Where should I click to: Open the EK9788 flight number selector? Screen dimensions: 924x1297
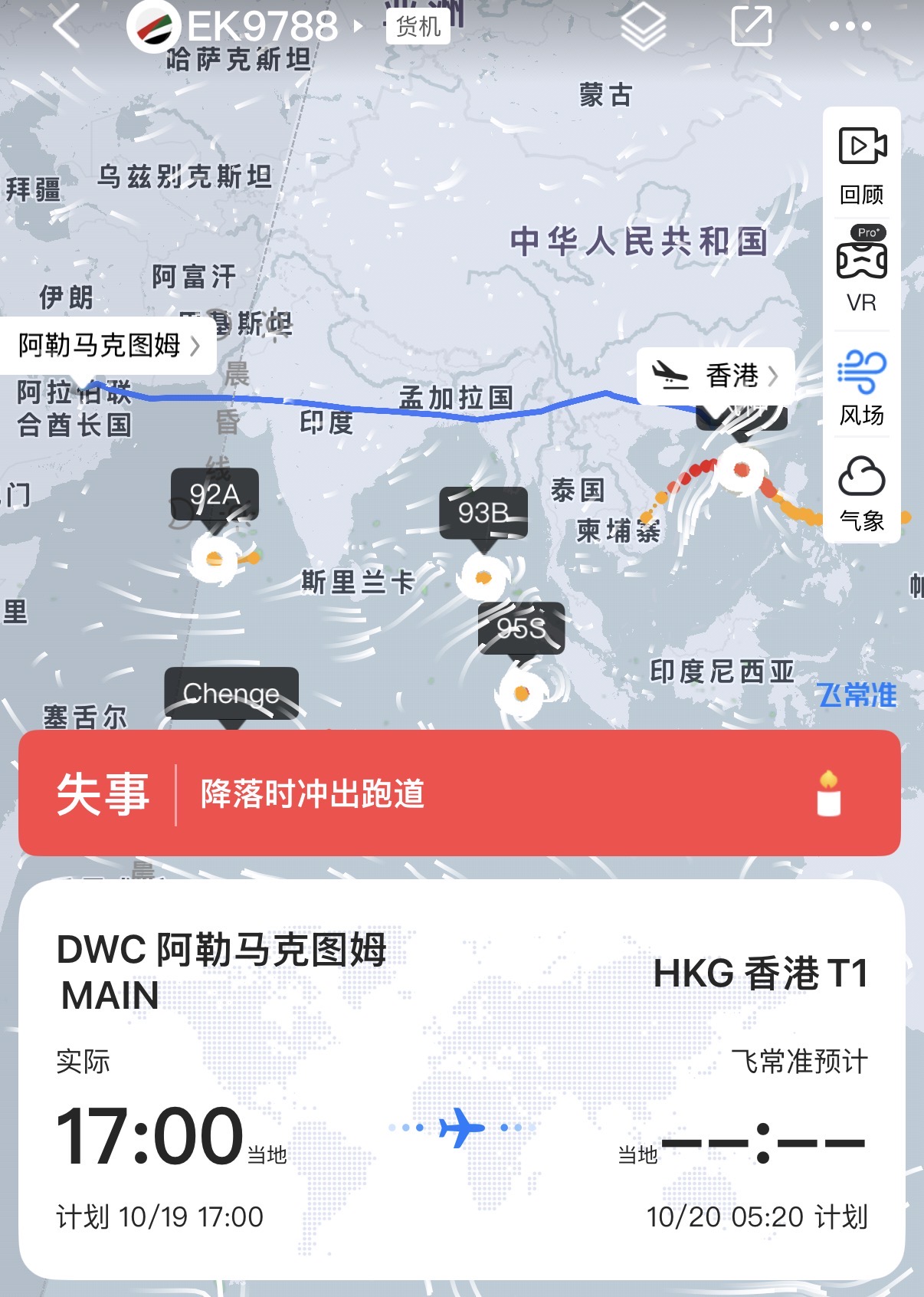click(262, 26)
